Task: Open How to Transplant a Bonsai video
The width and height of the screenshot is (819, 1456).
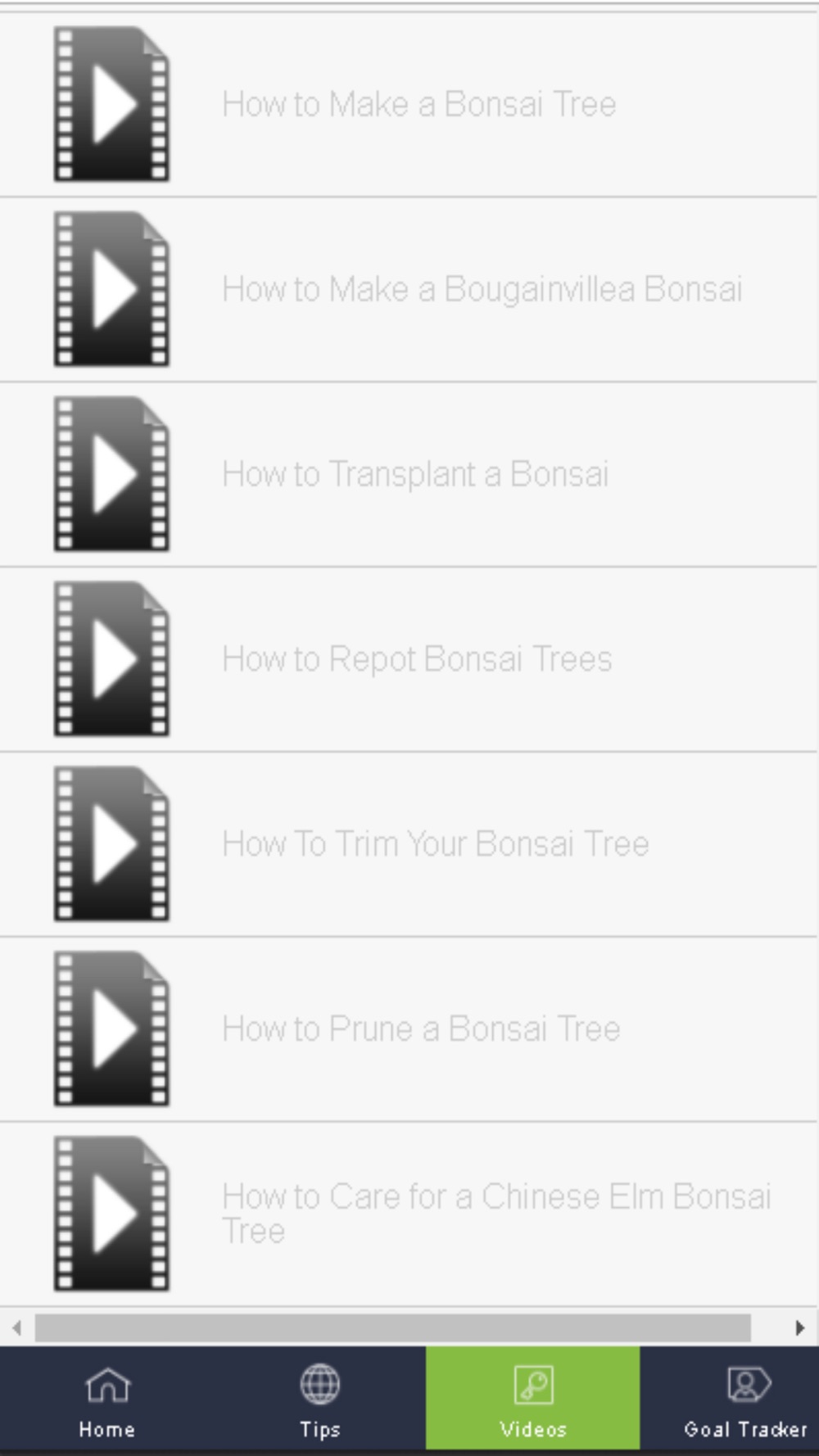Action: (x=409, y=474)
